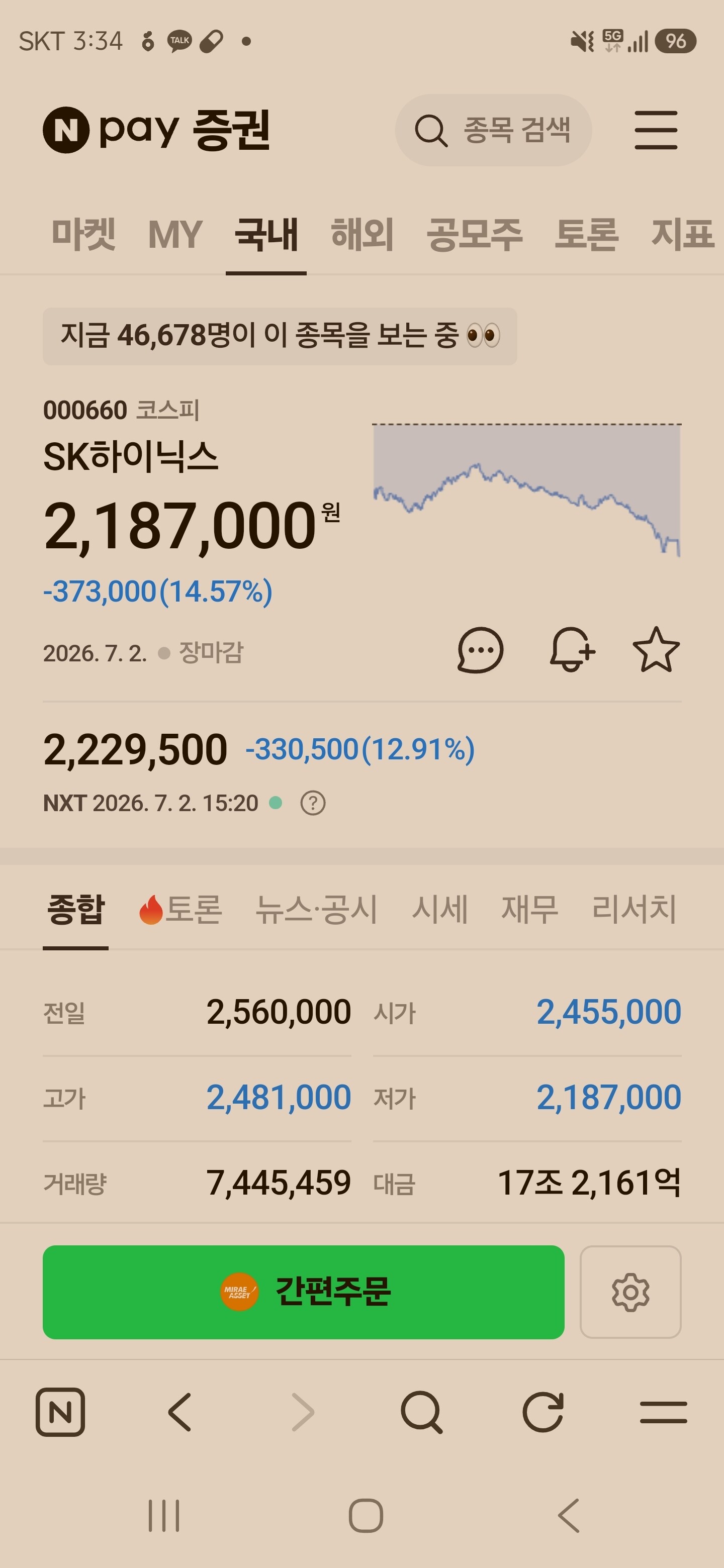
Task: Switch to the 마켓 tab
Action: pos(83,234)
